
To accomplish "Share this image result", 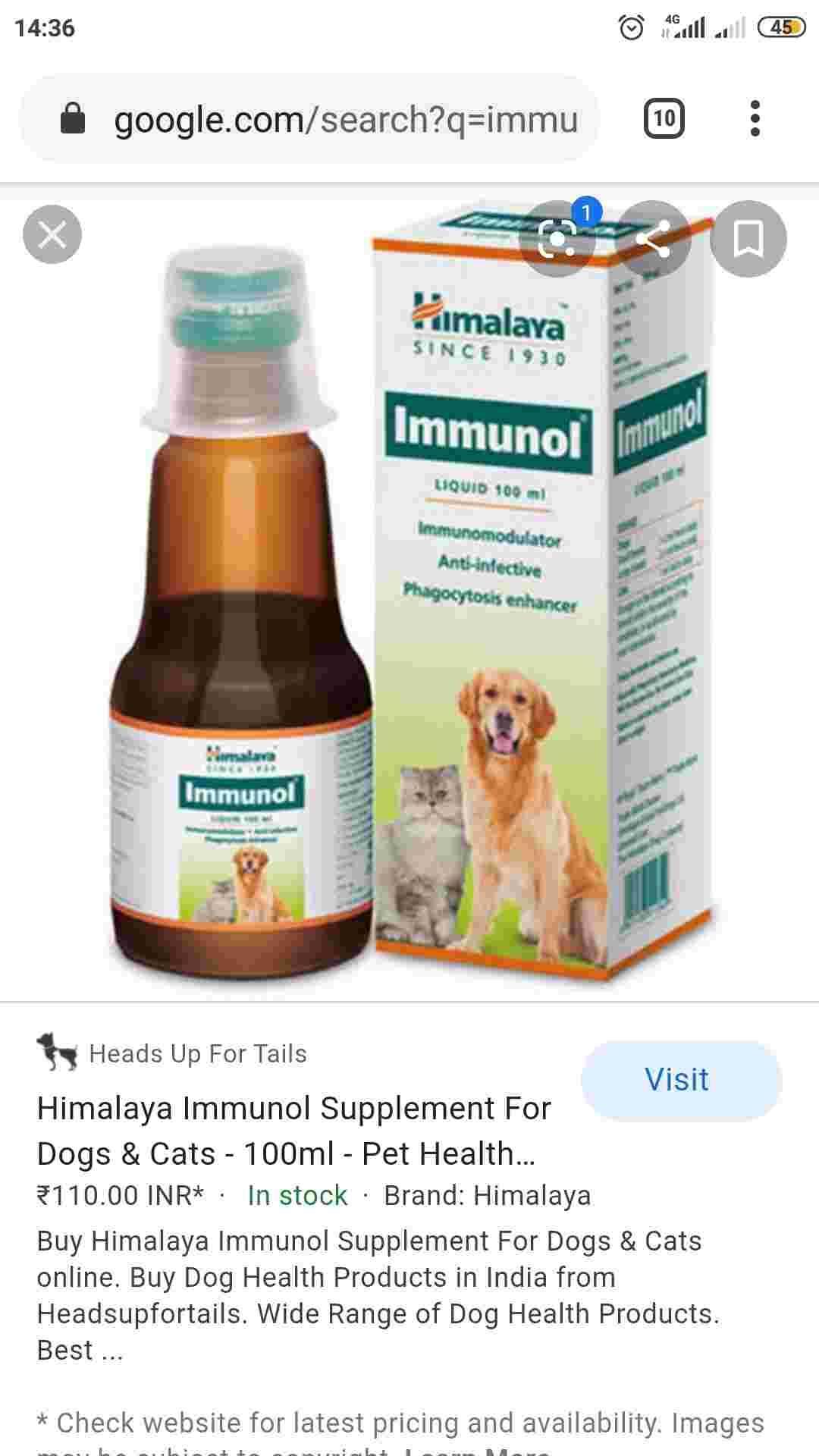I will click(x=653, y=240).
